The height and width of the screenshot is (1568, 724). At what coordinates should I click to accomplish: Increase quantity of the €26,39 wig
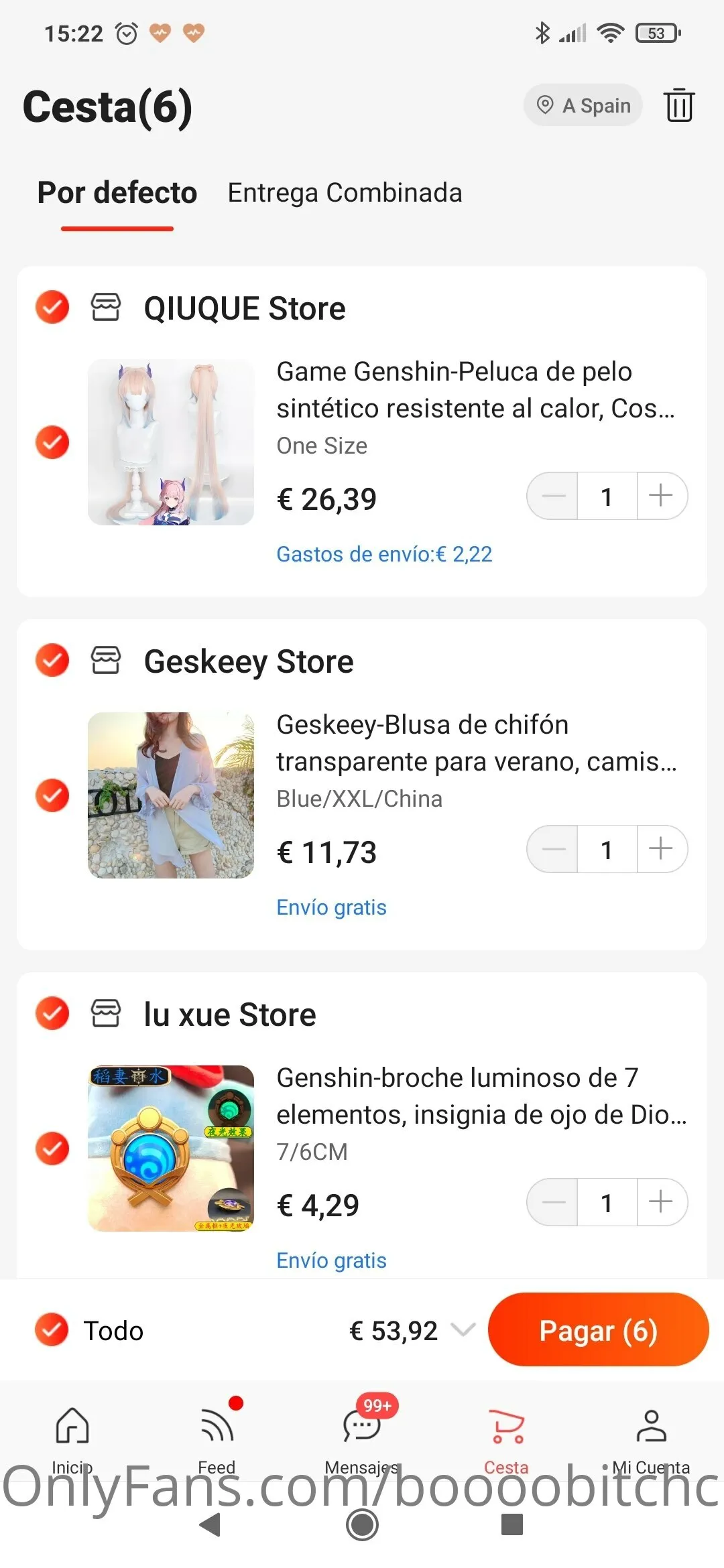click(661, 496)
